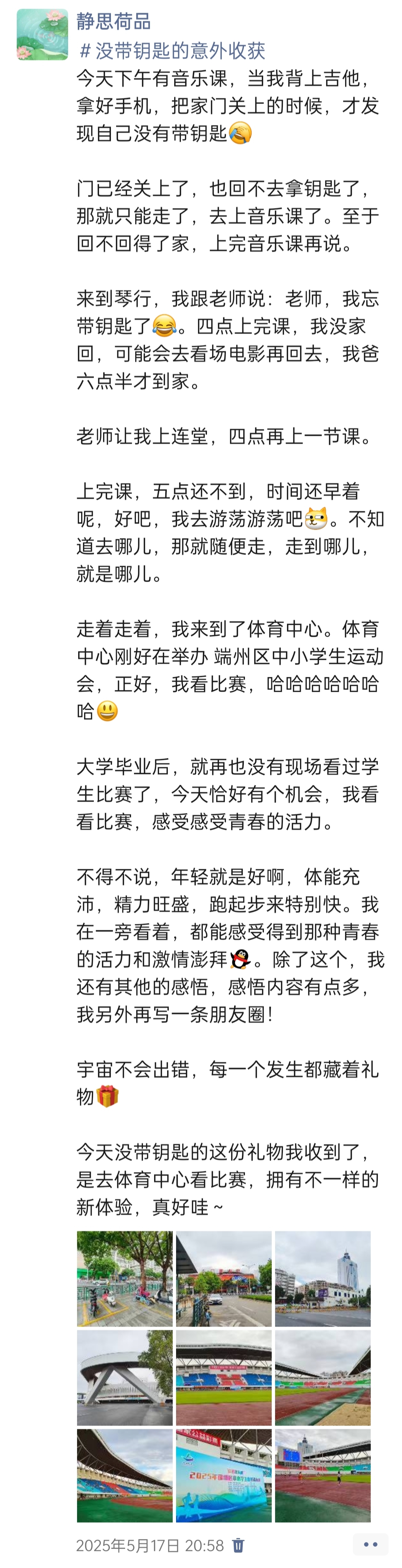Open the hashtag 没带钥匙的意外收获
The width and height of the screenshot is (402, 1568).
[x=172, y=51]
